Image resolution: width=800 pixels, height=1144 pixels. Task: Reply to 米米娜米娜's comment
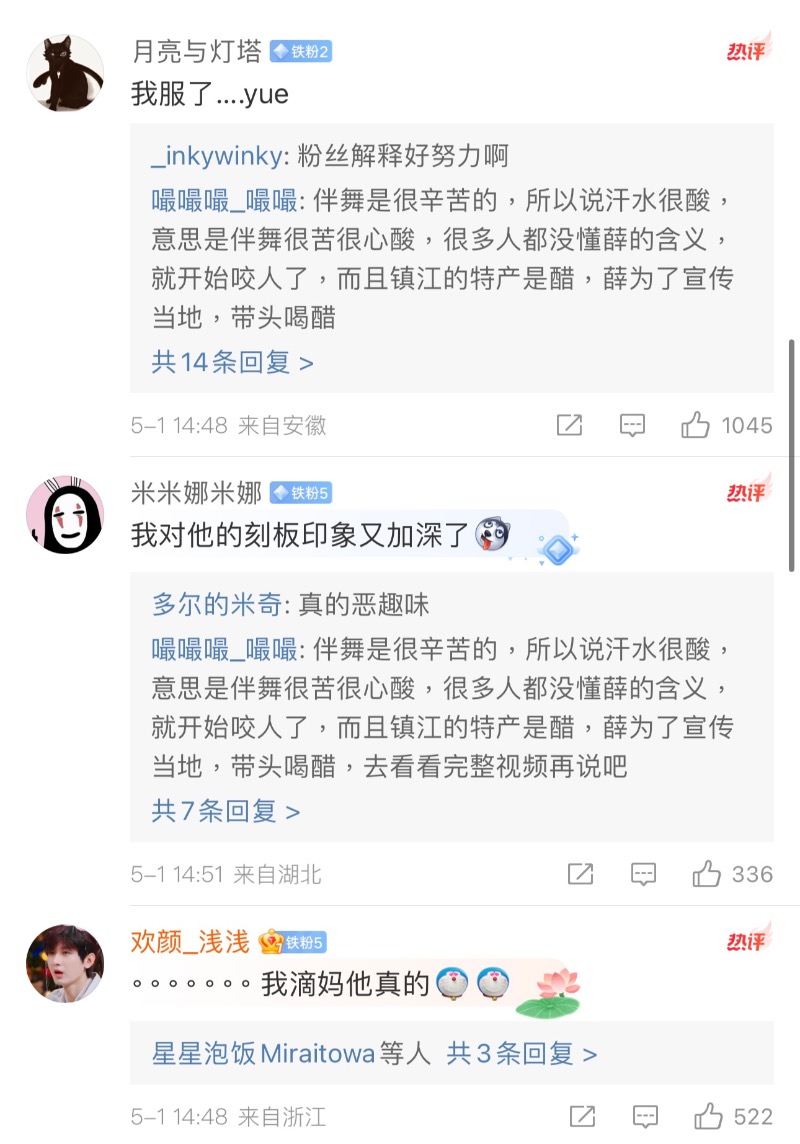click(643, 874)
